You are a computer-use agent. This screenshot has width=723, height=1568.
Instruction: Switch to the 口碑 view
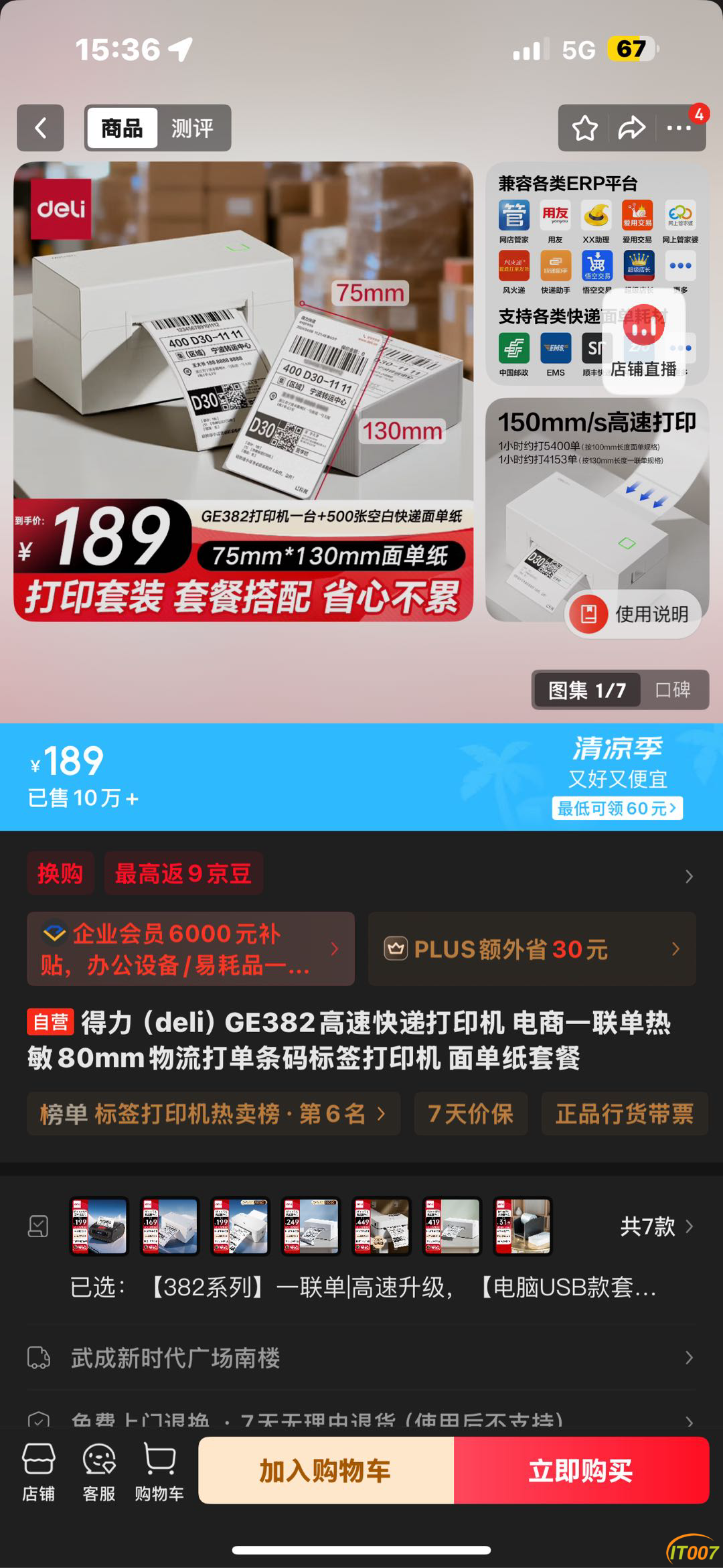[x=673, y=689]
